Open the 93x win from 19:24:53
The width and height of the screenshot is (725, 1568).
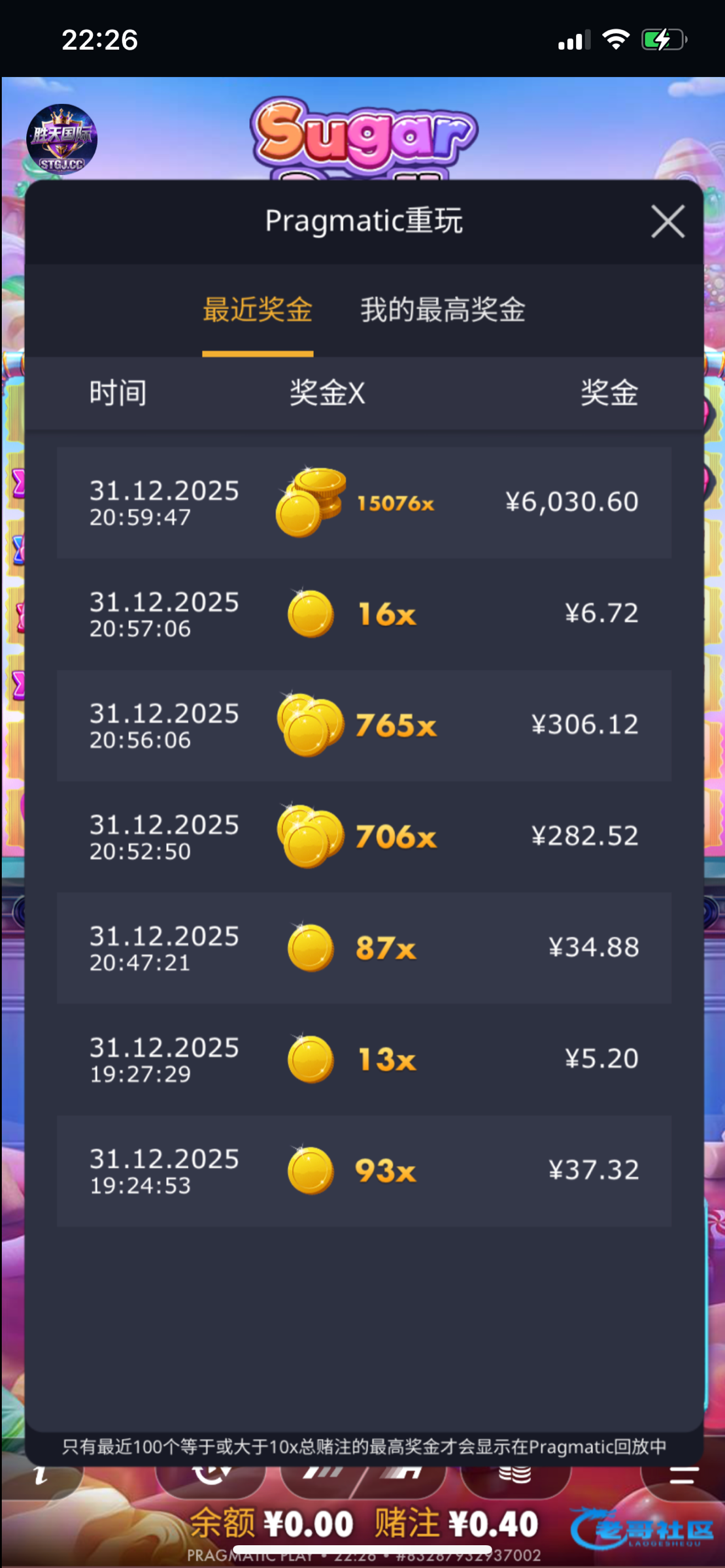363,1170
